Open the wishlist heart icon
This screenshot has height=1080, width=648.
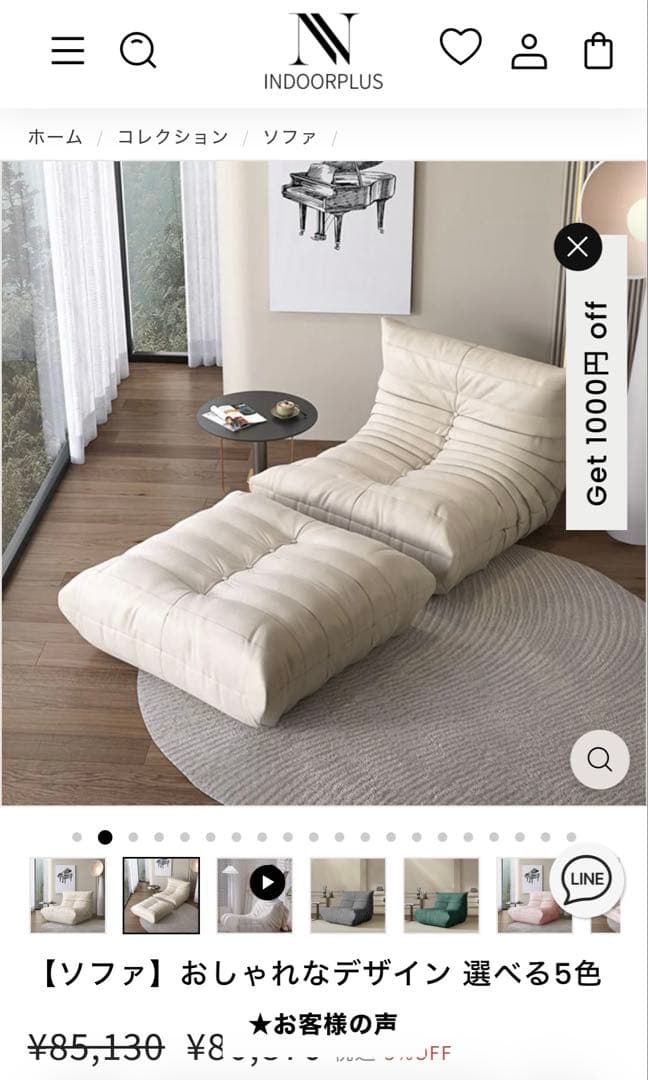point(460,48)
